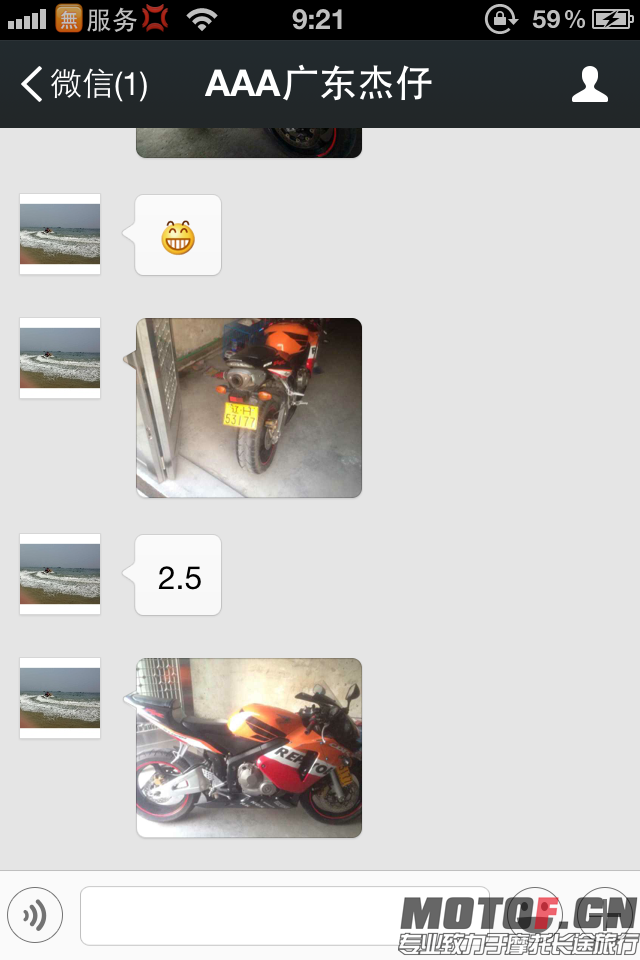The height and width of the screenshot is (960, 640).
Task: Open the orange Repsol motorcycle side photo
Action: coord(249,748)
